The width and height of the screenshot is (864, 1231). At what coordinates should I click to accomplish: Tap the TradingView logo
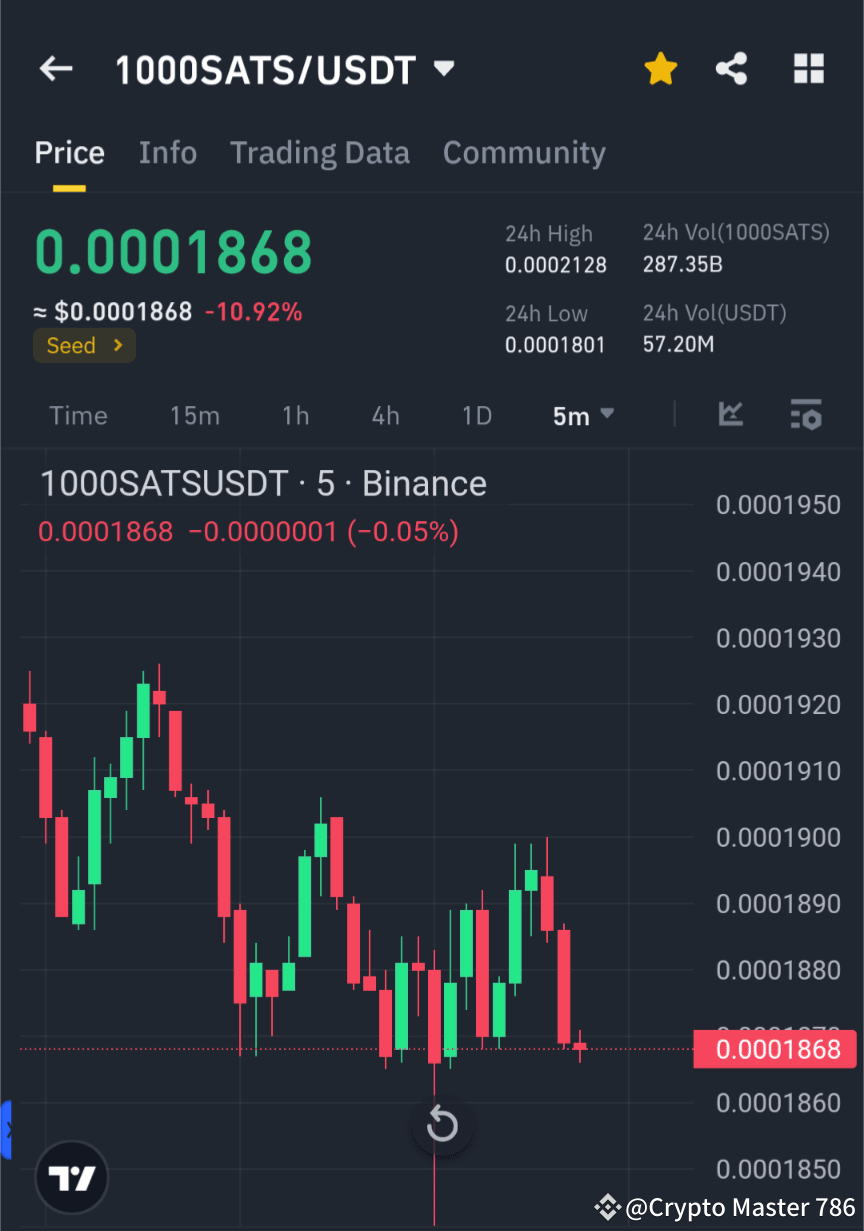[x=70, y=1177]
